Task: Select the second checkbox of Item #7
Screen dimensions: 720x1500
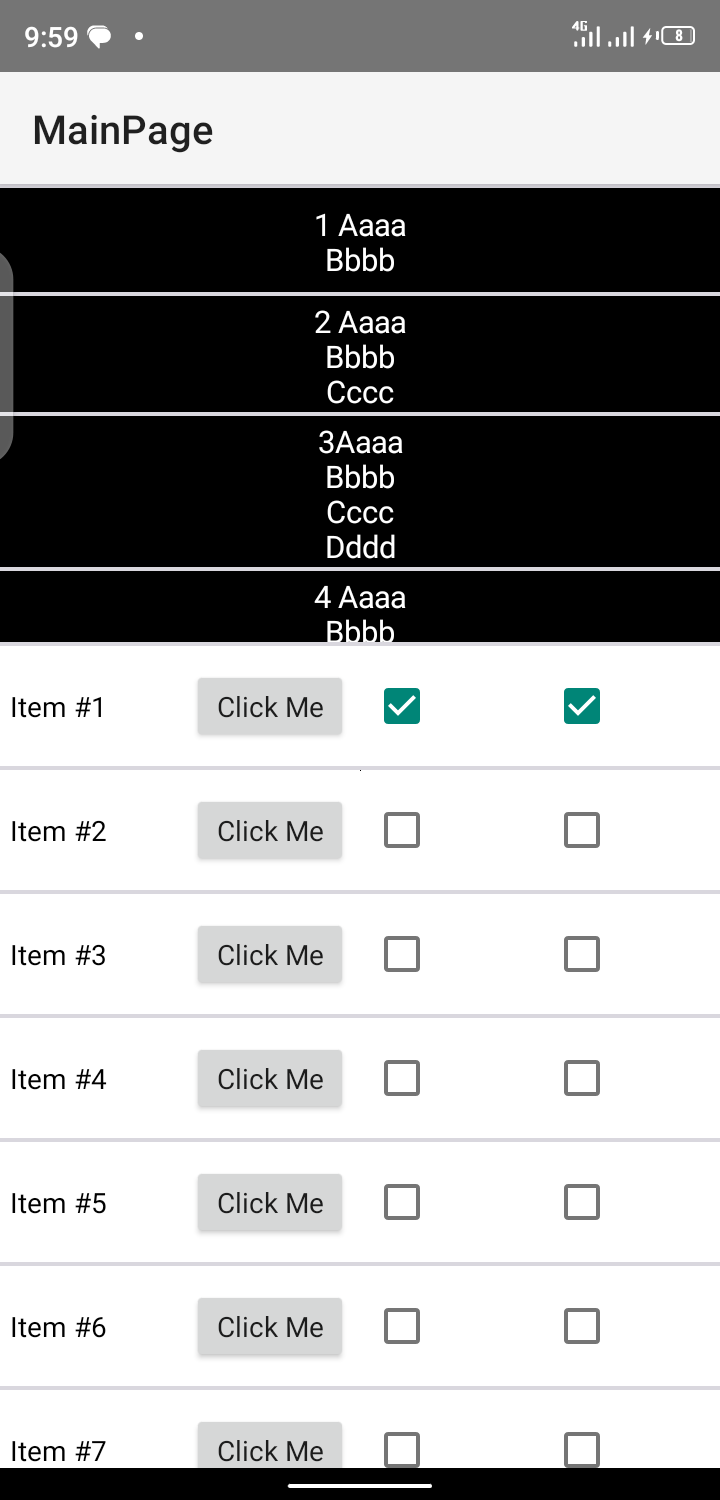Action: (x=582, y=1449)
